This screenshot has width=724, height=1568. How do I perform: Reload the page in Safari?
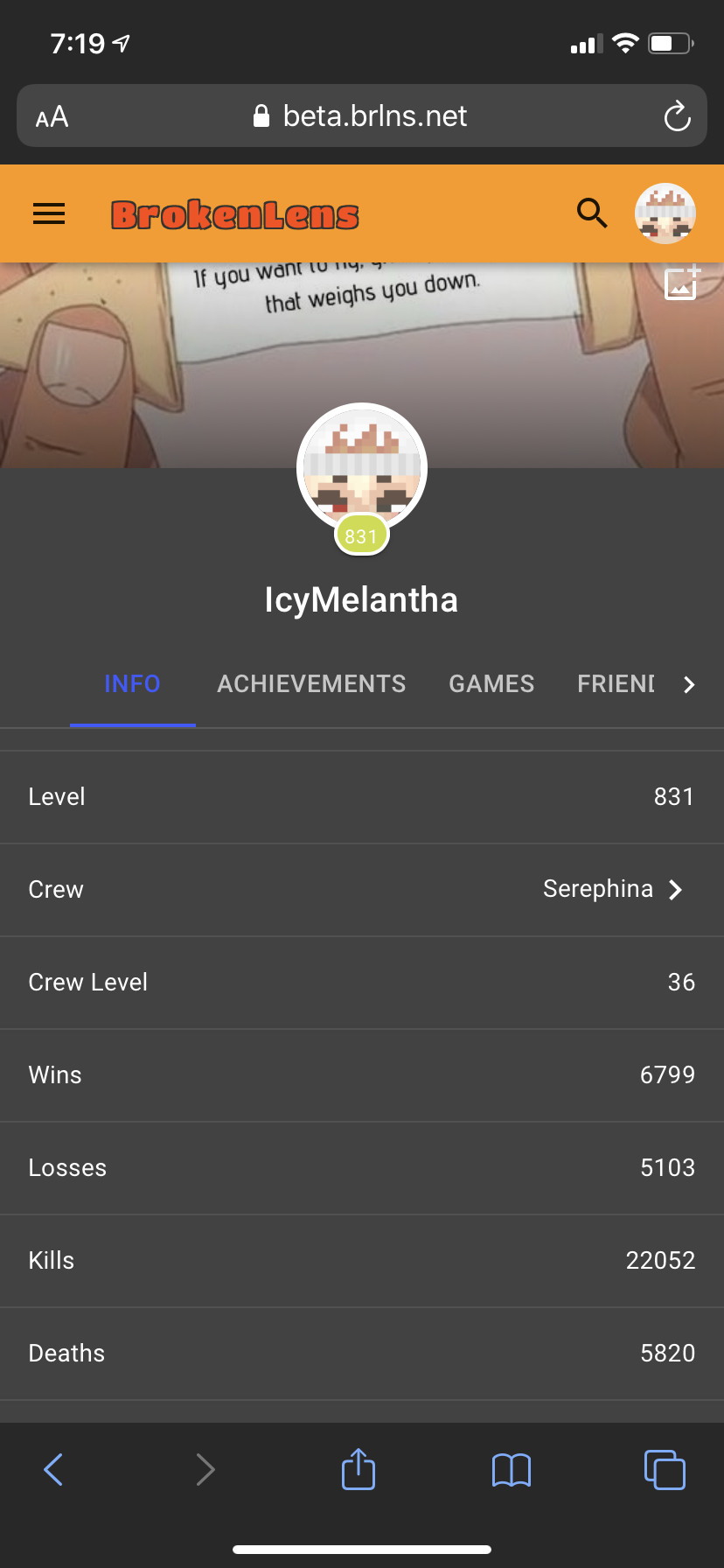coord(677,116)
